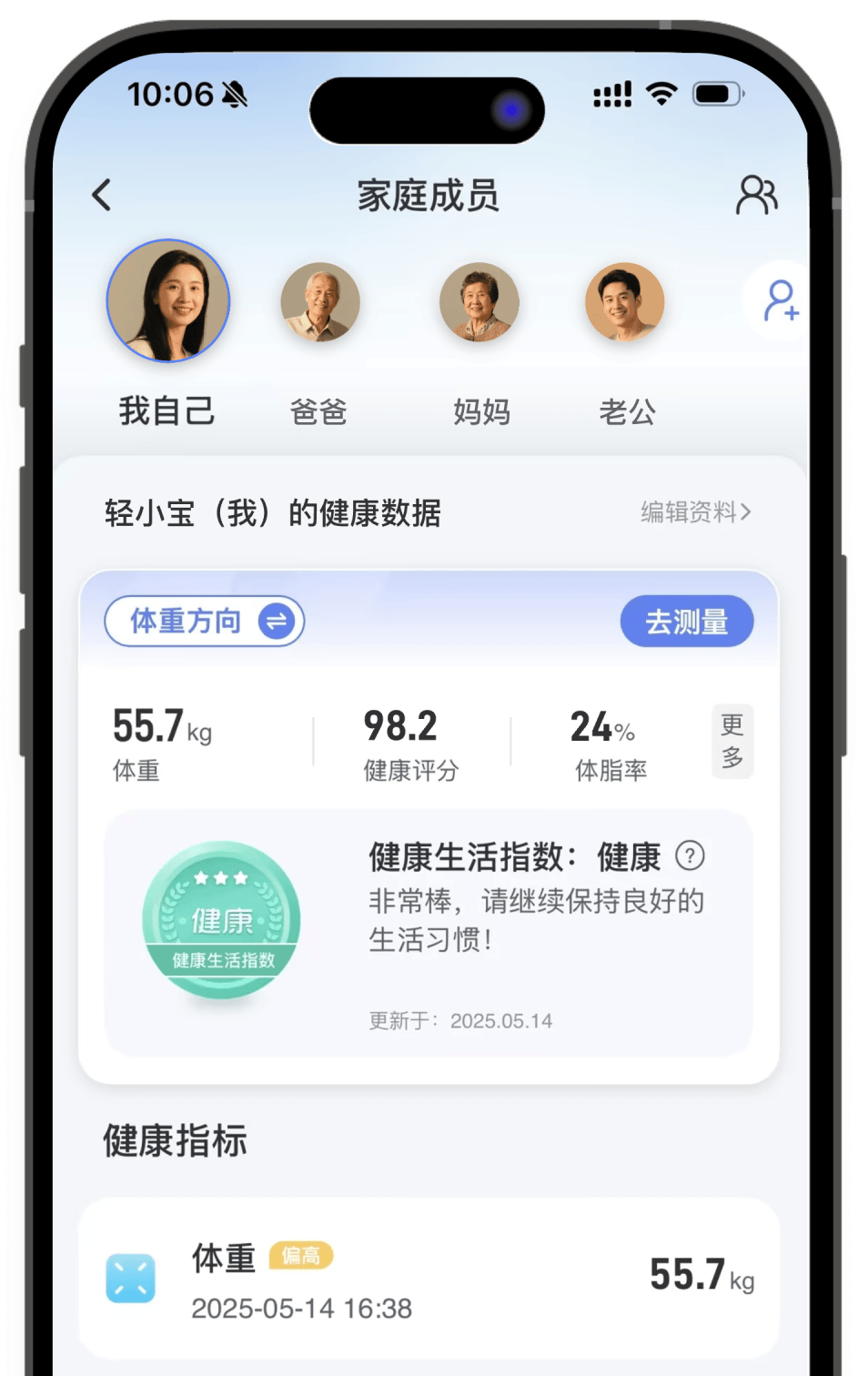Go back from the family members page
This screenshot has width=868, height=1376.
(102, 195)
